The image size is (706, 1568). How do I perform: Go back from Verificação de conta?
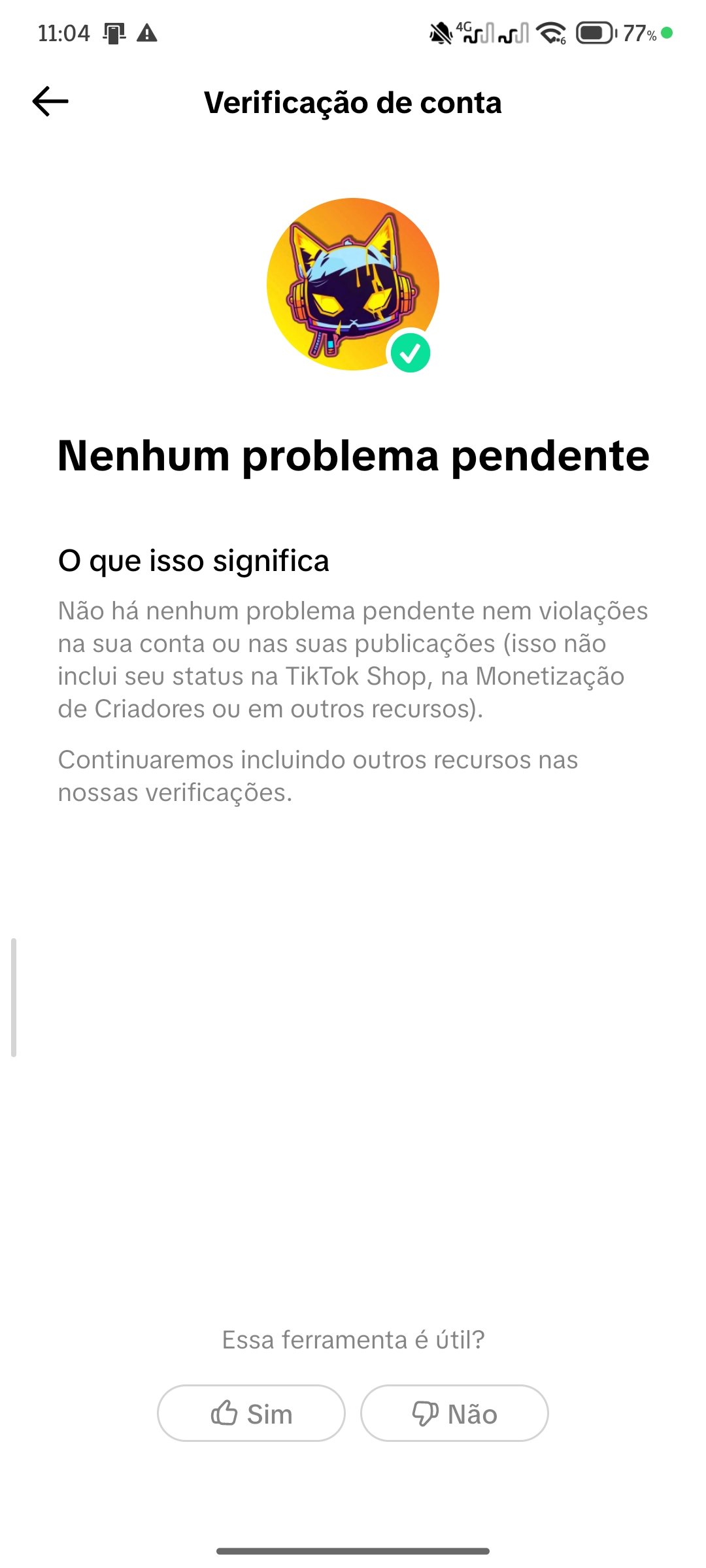click(50, 101)
